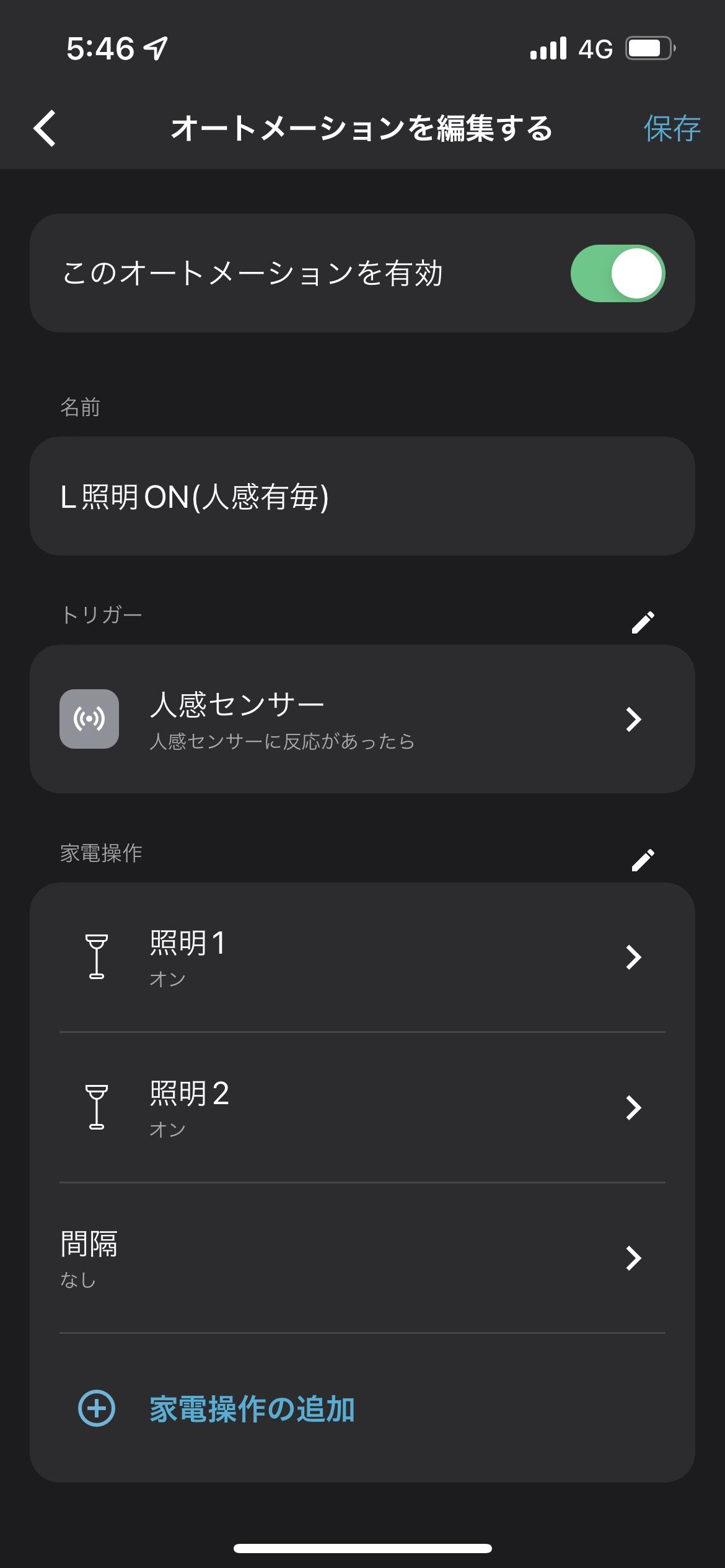Tap 保存 to save the automation

coord(672,129)
